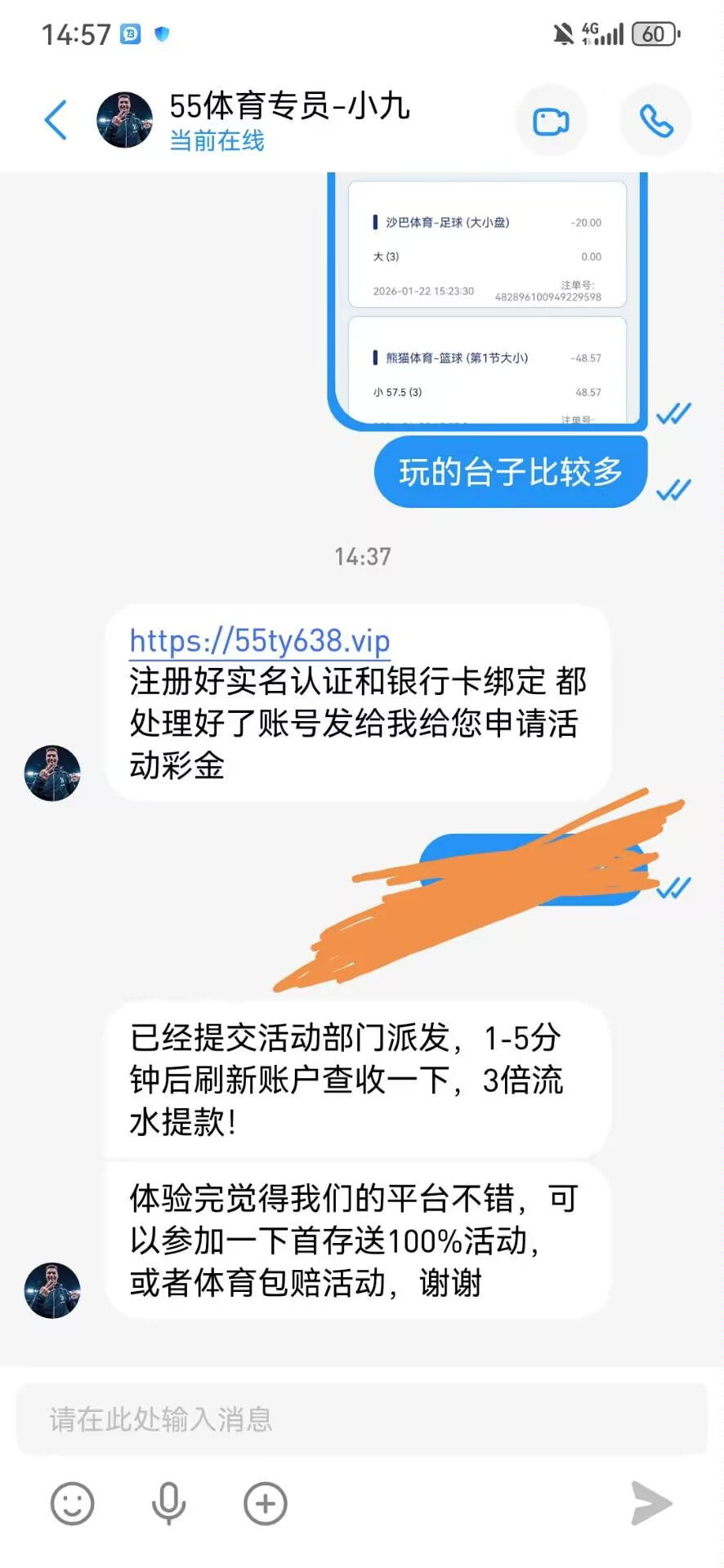Viewport: 724px width, 1568px height.
Task: Open the emoji picker
Action: [73, 1503]
